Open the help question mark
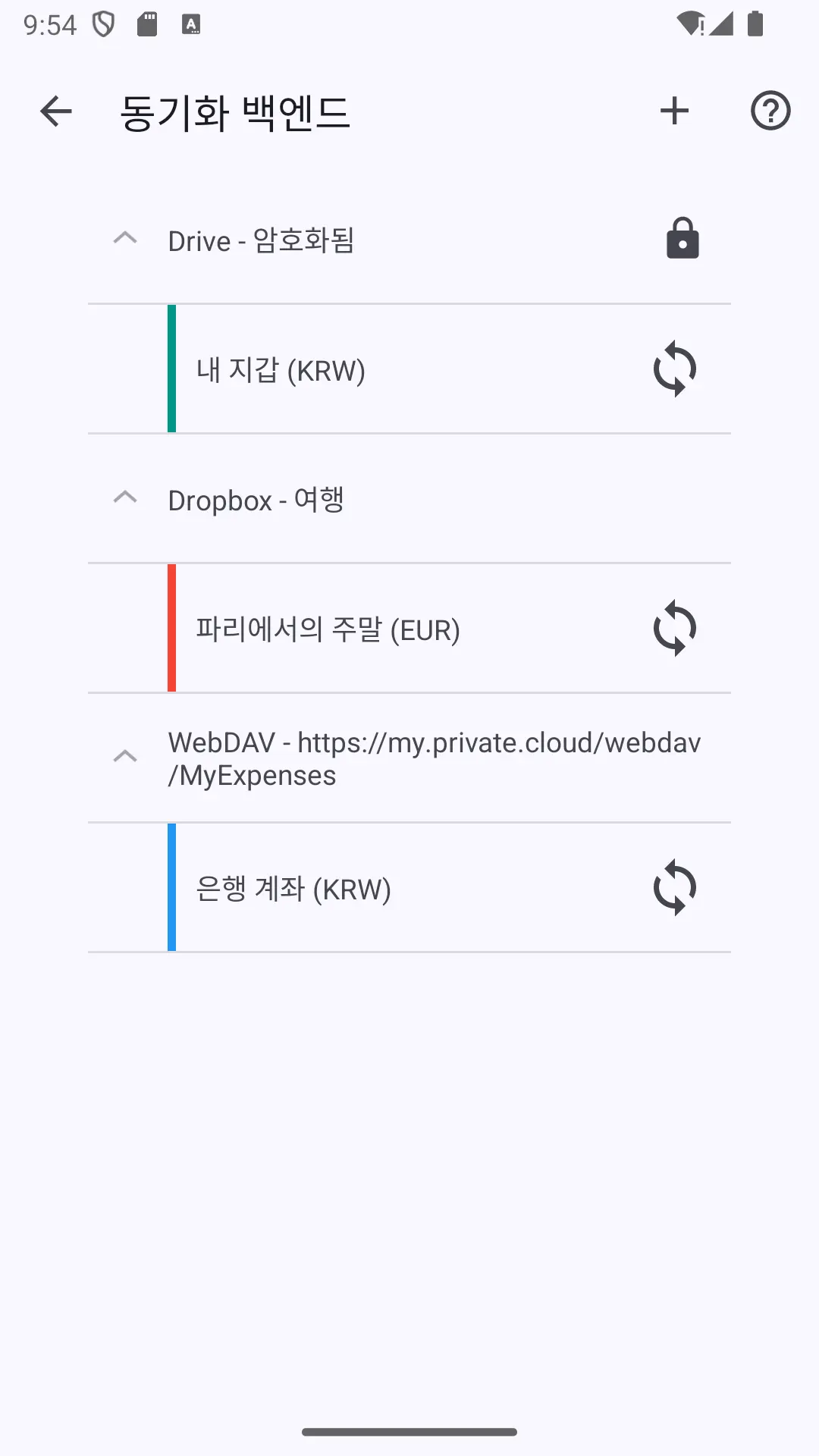Viewport: 819px width, 1456px height. pyautogui.click(x=770, y=111)
